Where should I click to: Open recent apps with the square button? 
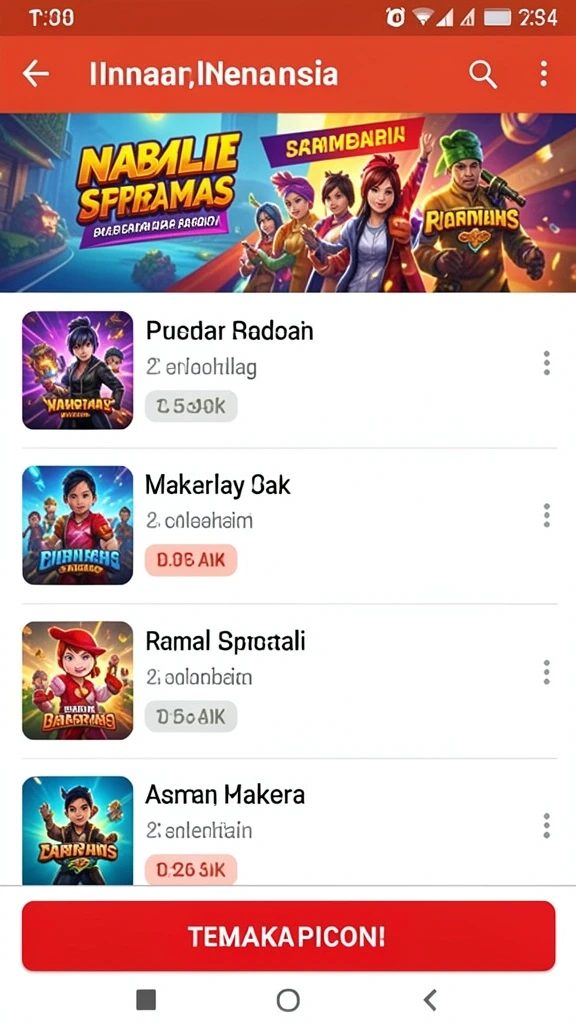[146, 1000]
